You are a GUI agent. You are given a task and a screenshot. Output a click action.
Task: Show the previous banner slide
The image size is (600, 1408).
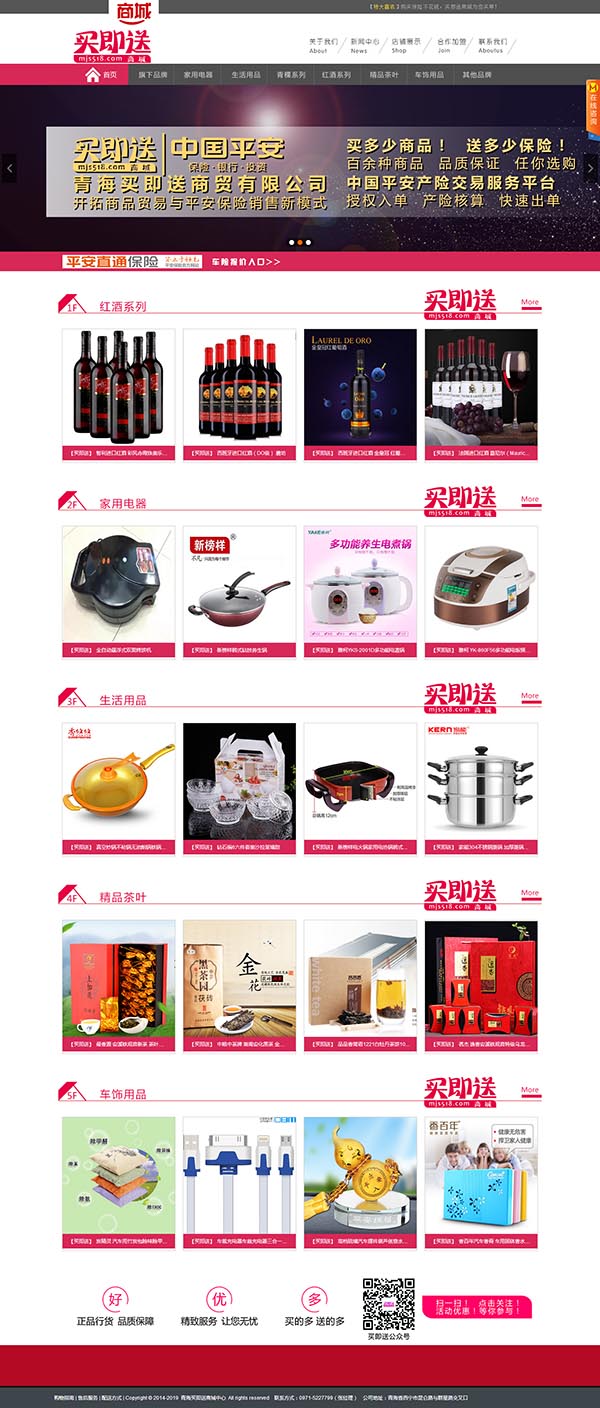click(10, 168)
